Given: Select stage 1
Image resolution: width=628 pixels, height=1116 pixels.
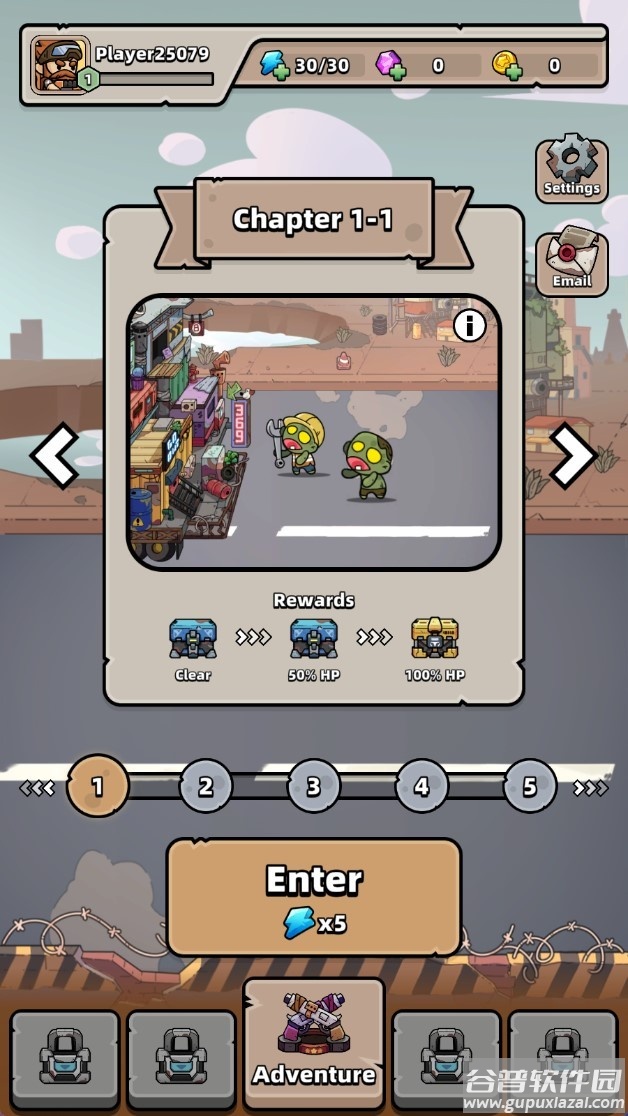Looking at the screenshot, I should tap(97, 787).
